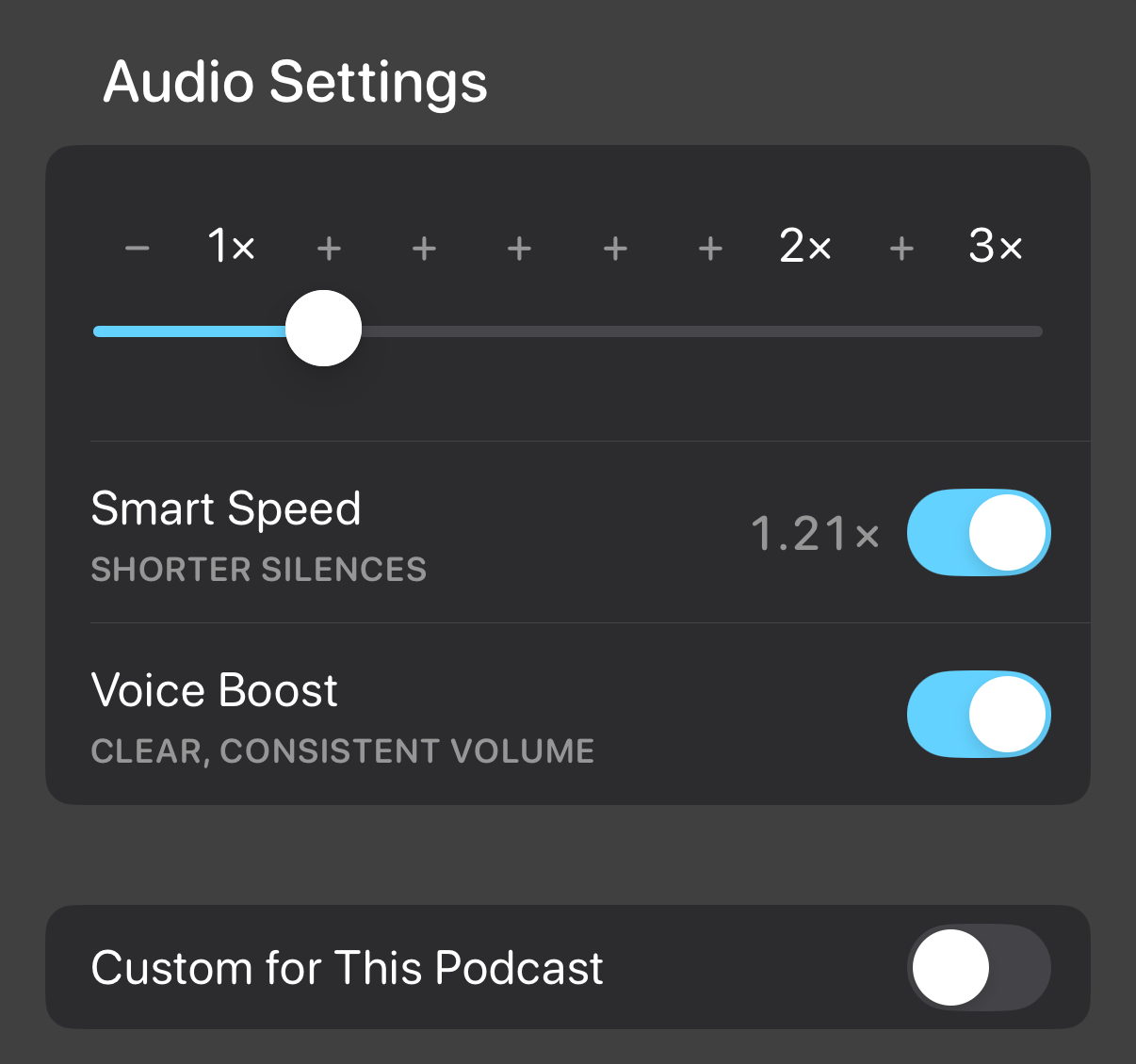Set playback speed to 2×

click(x=805, y=248)
